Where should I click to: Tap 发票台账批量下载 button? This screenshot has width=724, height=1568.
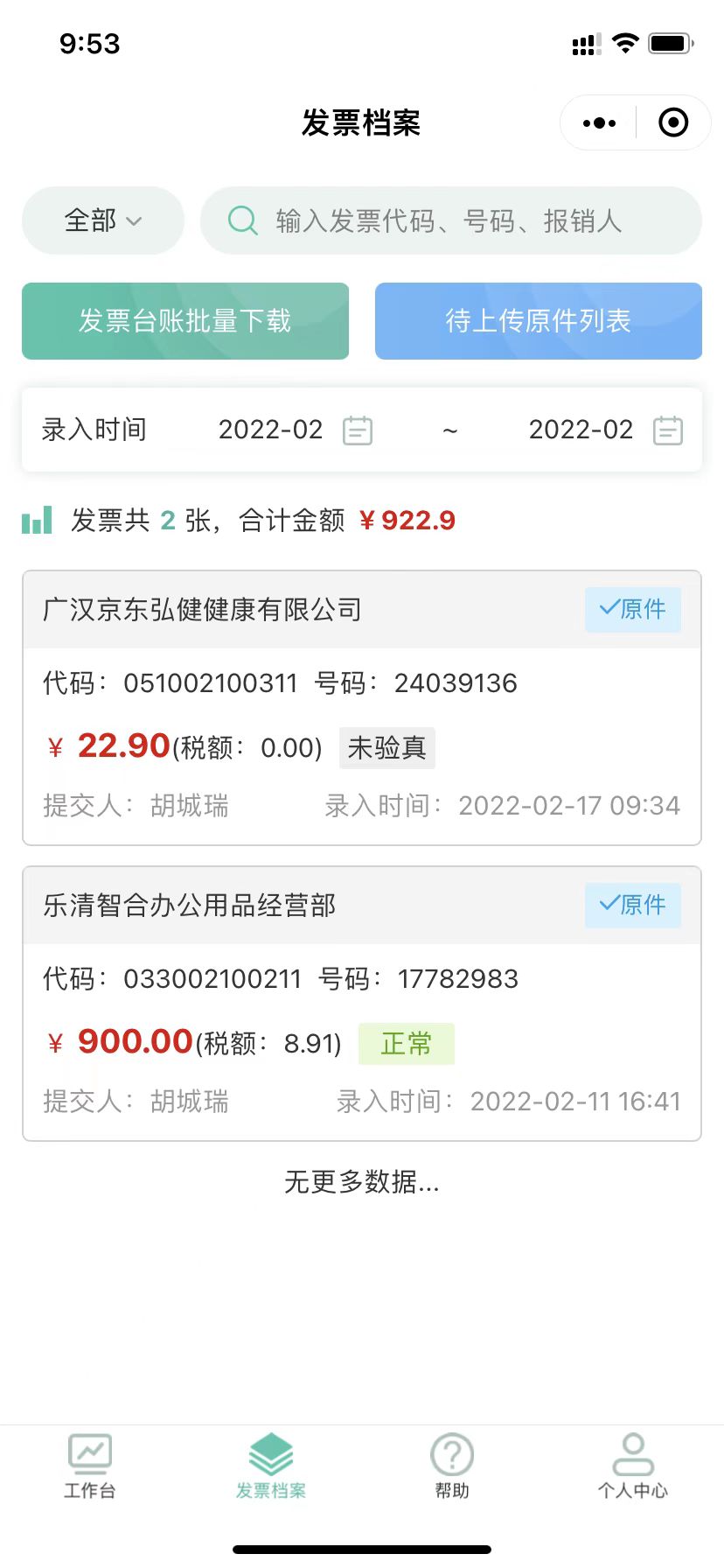tap(185, 321)
